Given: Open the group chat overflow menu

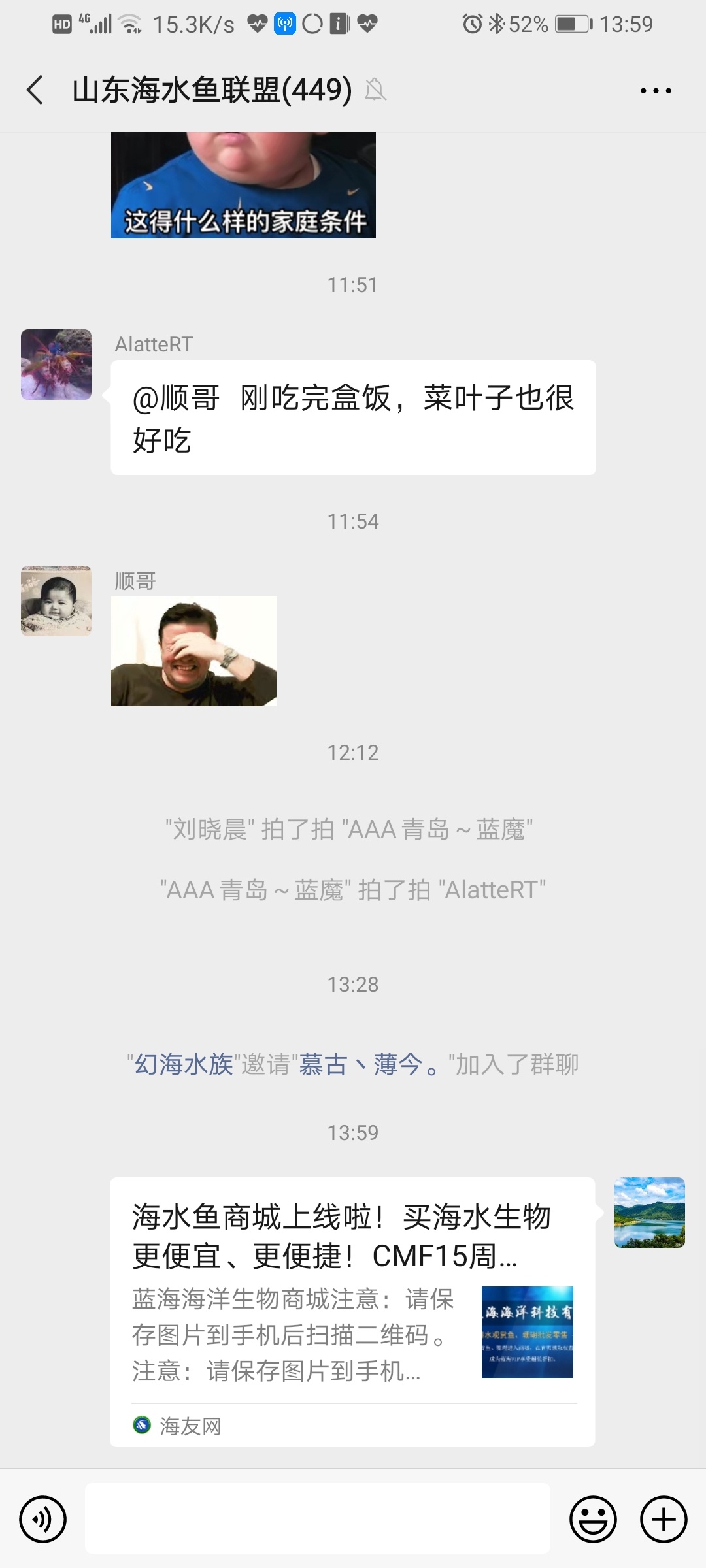Looking at the screenshot, I should (656, 91).
